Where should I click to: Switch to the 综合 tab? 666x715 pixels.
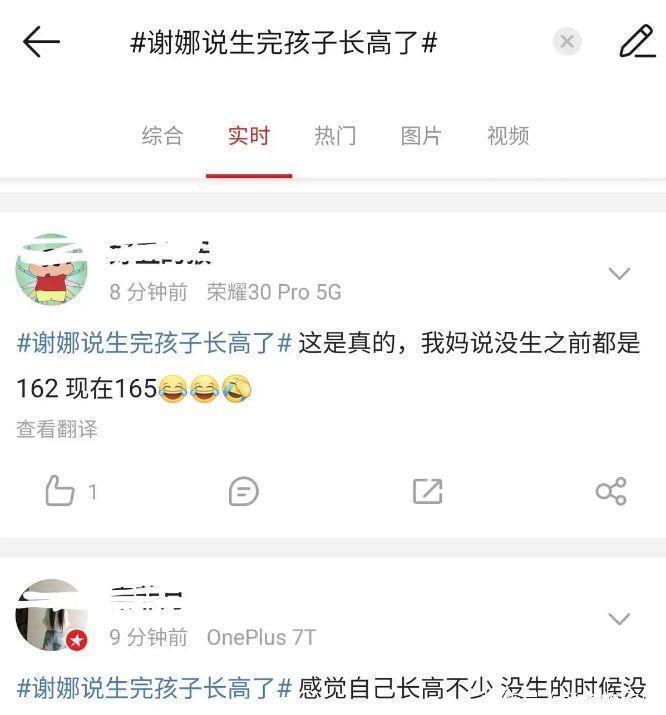[x=162, y=136]
